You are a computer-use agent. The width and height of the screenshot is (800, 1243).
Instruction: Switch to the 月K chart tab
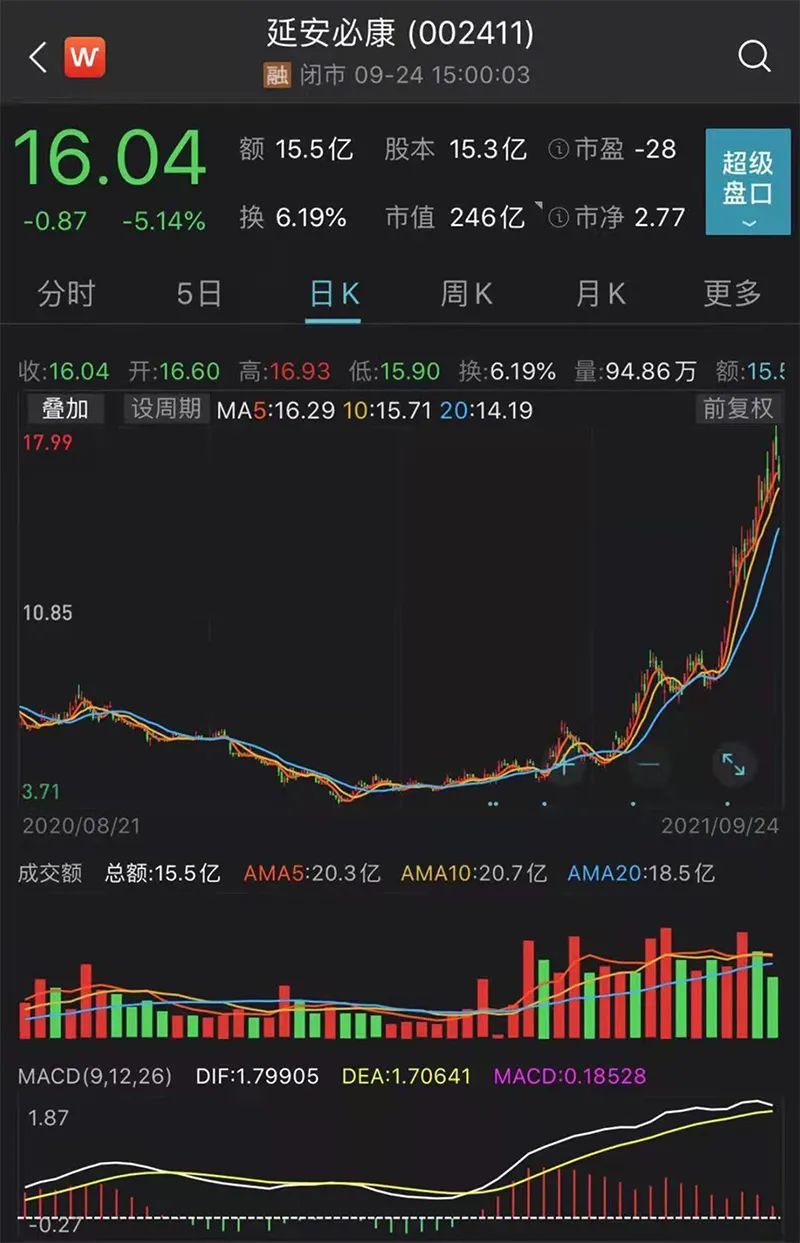coord(600,294)
